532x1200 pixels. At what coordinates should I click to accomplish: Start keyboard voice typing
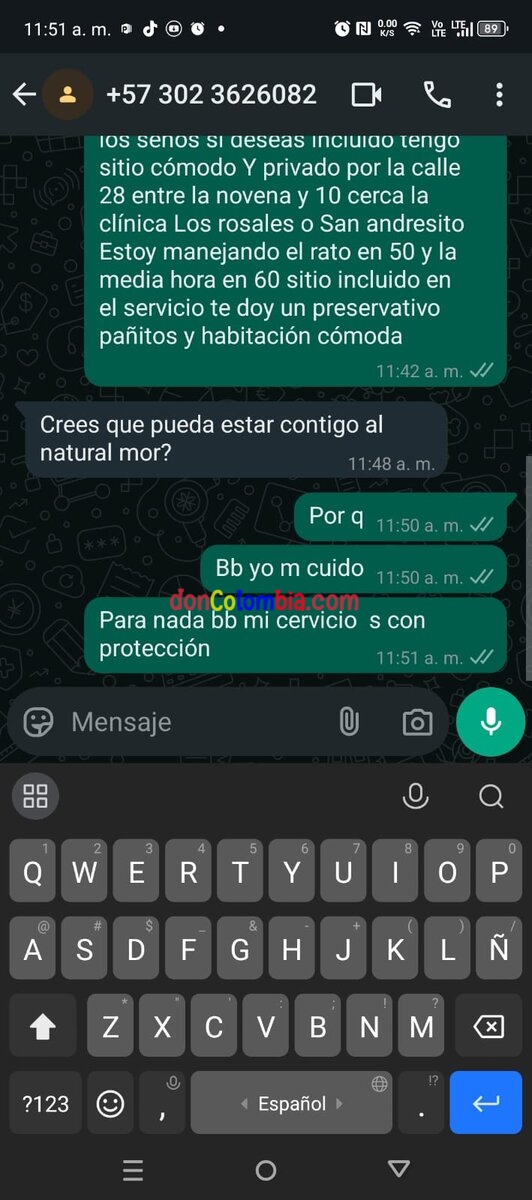(x=415, y=796)
